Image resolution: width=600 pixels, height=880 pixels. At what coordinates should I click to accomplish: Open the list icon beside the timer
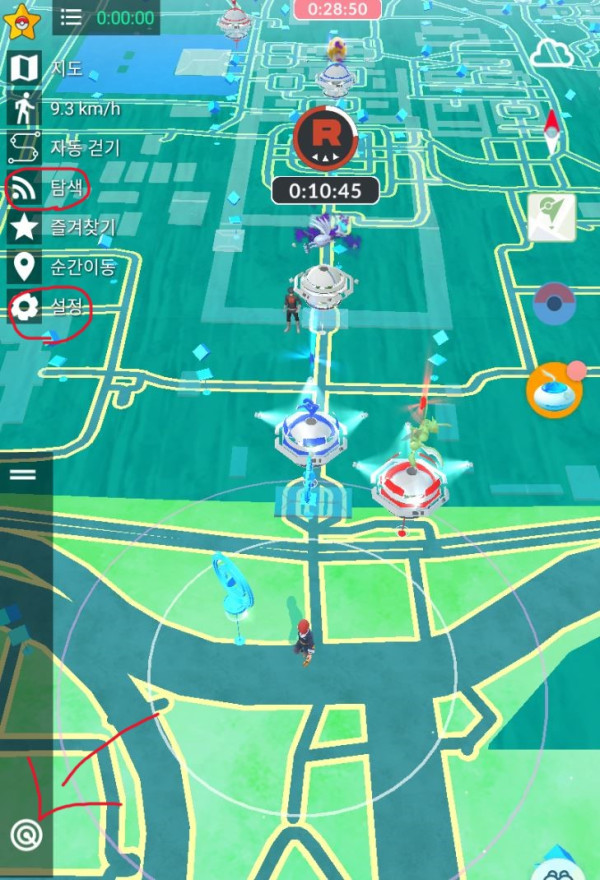click(x=71, y=17)
